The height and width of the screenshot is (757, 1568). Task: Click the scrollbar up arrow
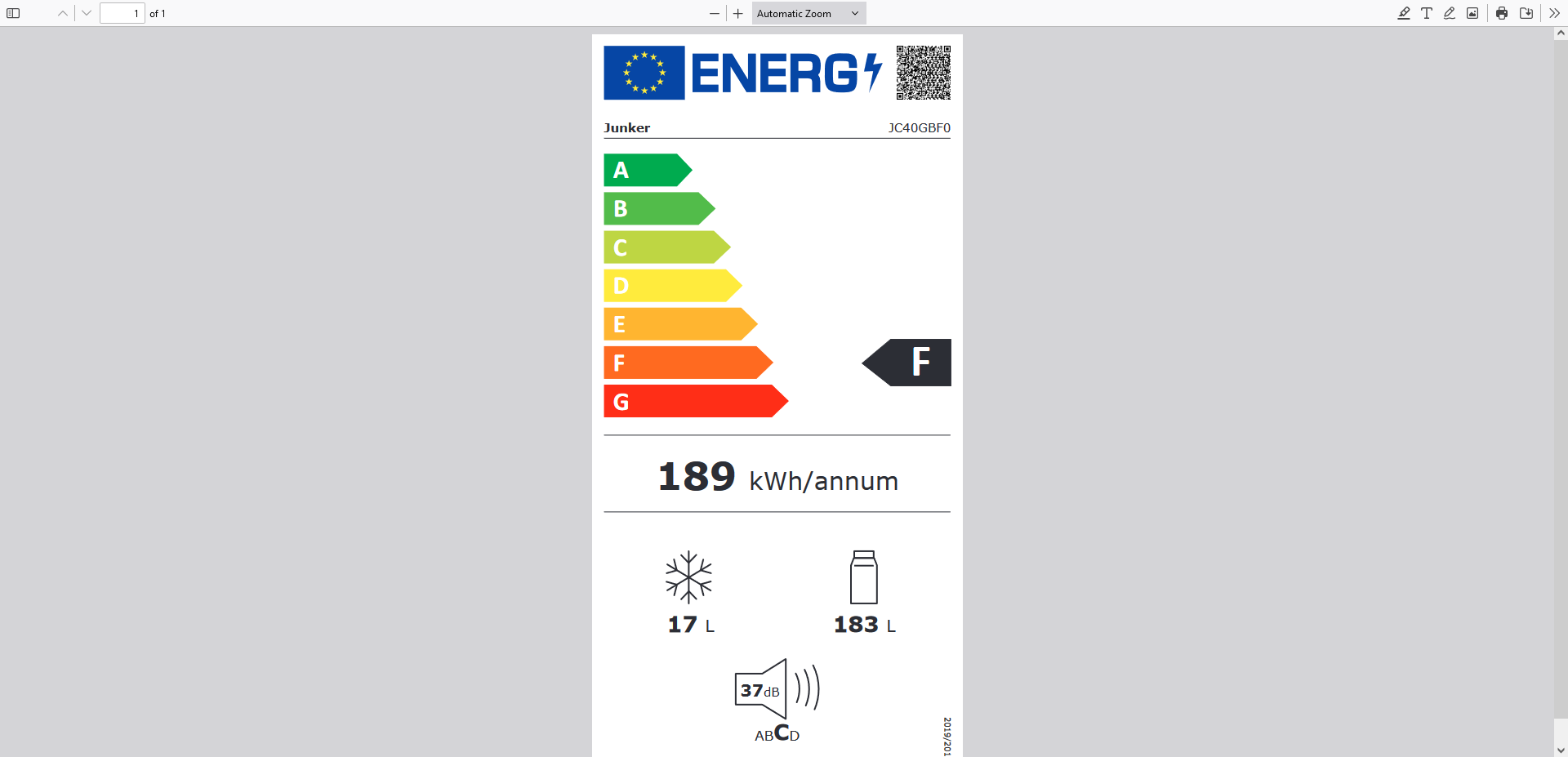(x=1561, y=33)
